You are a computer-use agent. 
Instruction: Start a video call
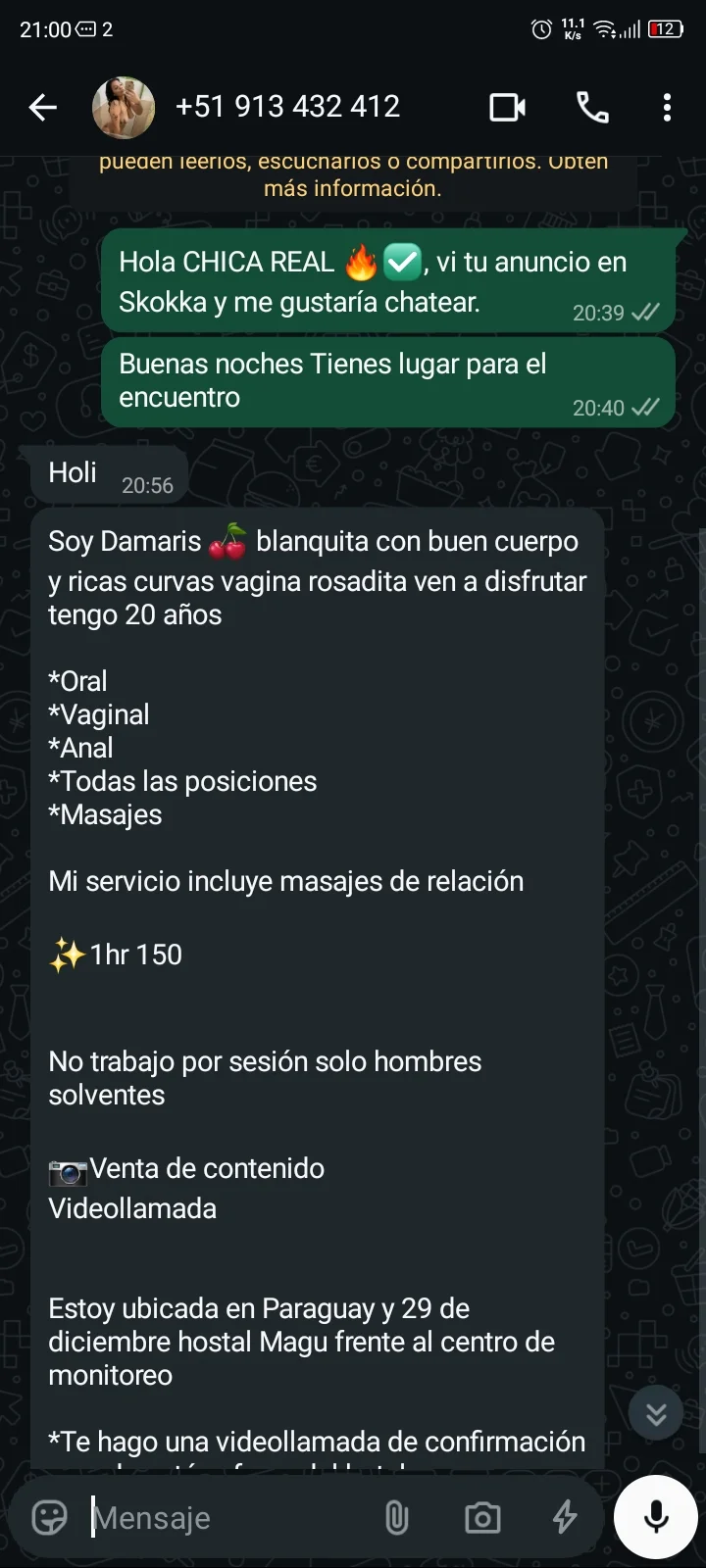(x=507, y=108)
